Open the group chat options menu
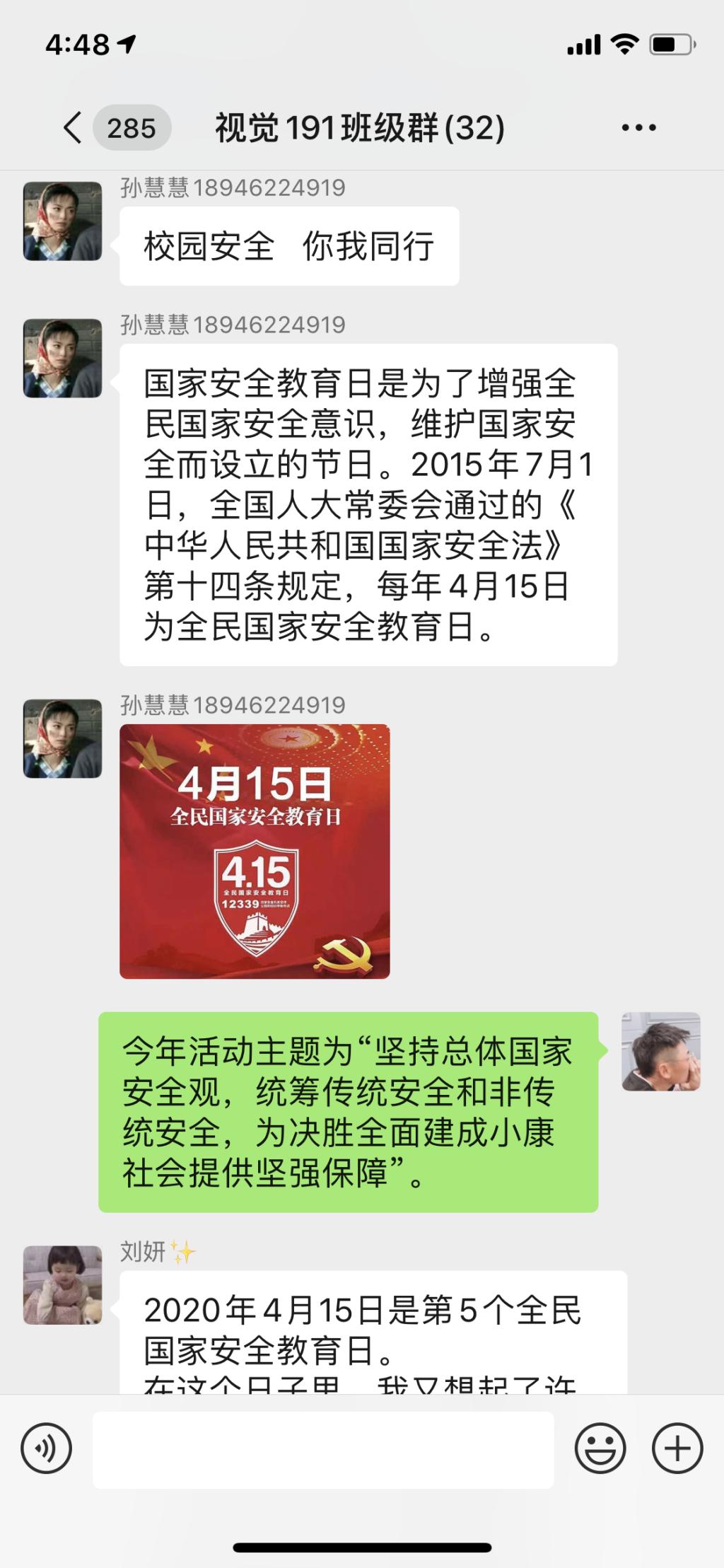Screen dimensions: 724x1568 coord(638,128)
